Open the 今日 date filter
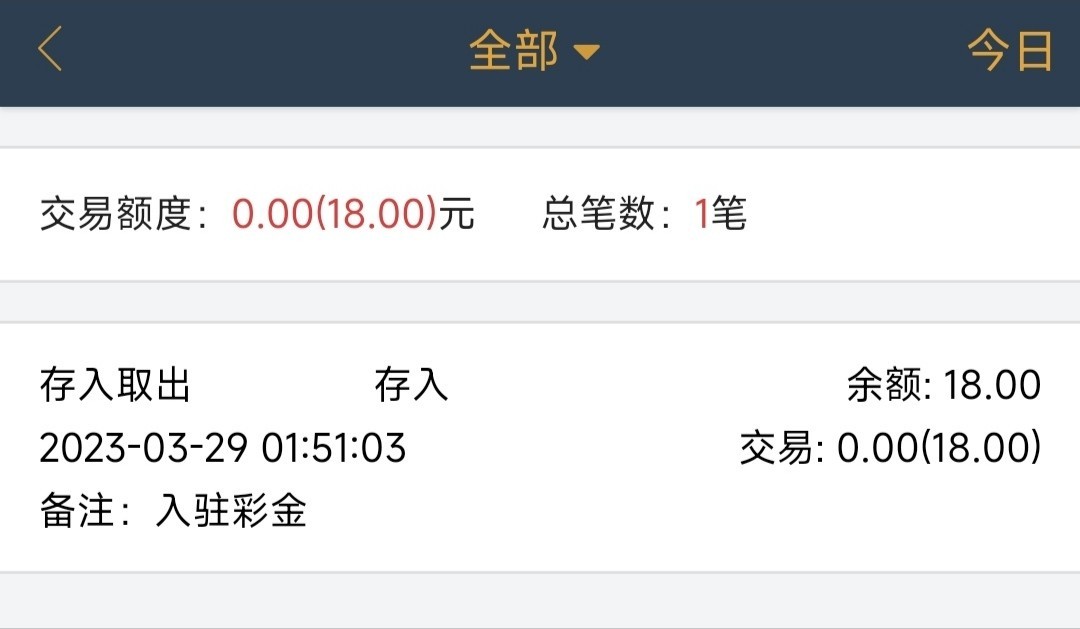Screen dimensions: 1080x629 click(x=1010, y=51)
